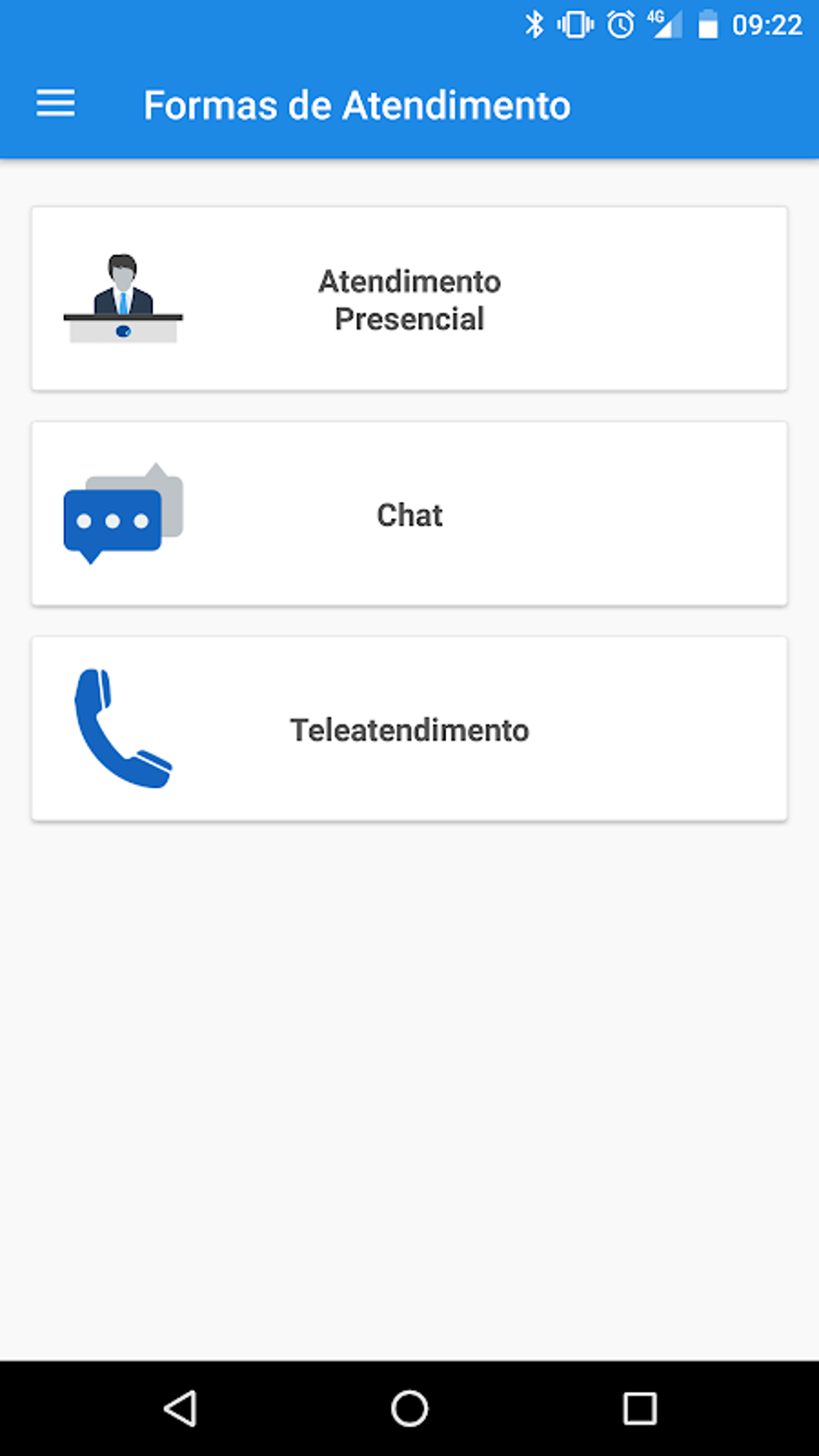The width and height of the screenshot is (819, 1456).
Task: Open the hamburger navigation menu
Action: (x=55, y=104)
